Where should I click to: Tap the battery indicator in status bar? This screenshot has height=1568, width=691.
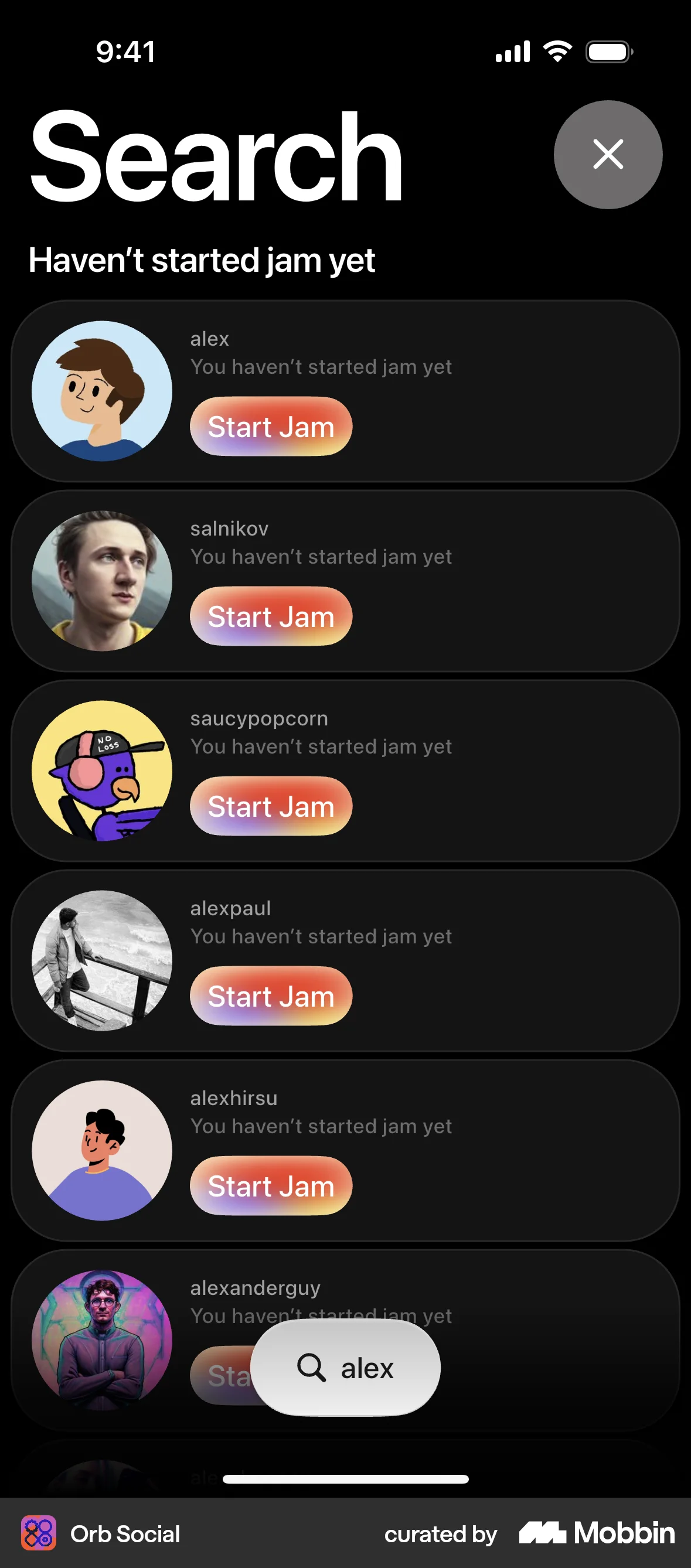point(609,52)
